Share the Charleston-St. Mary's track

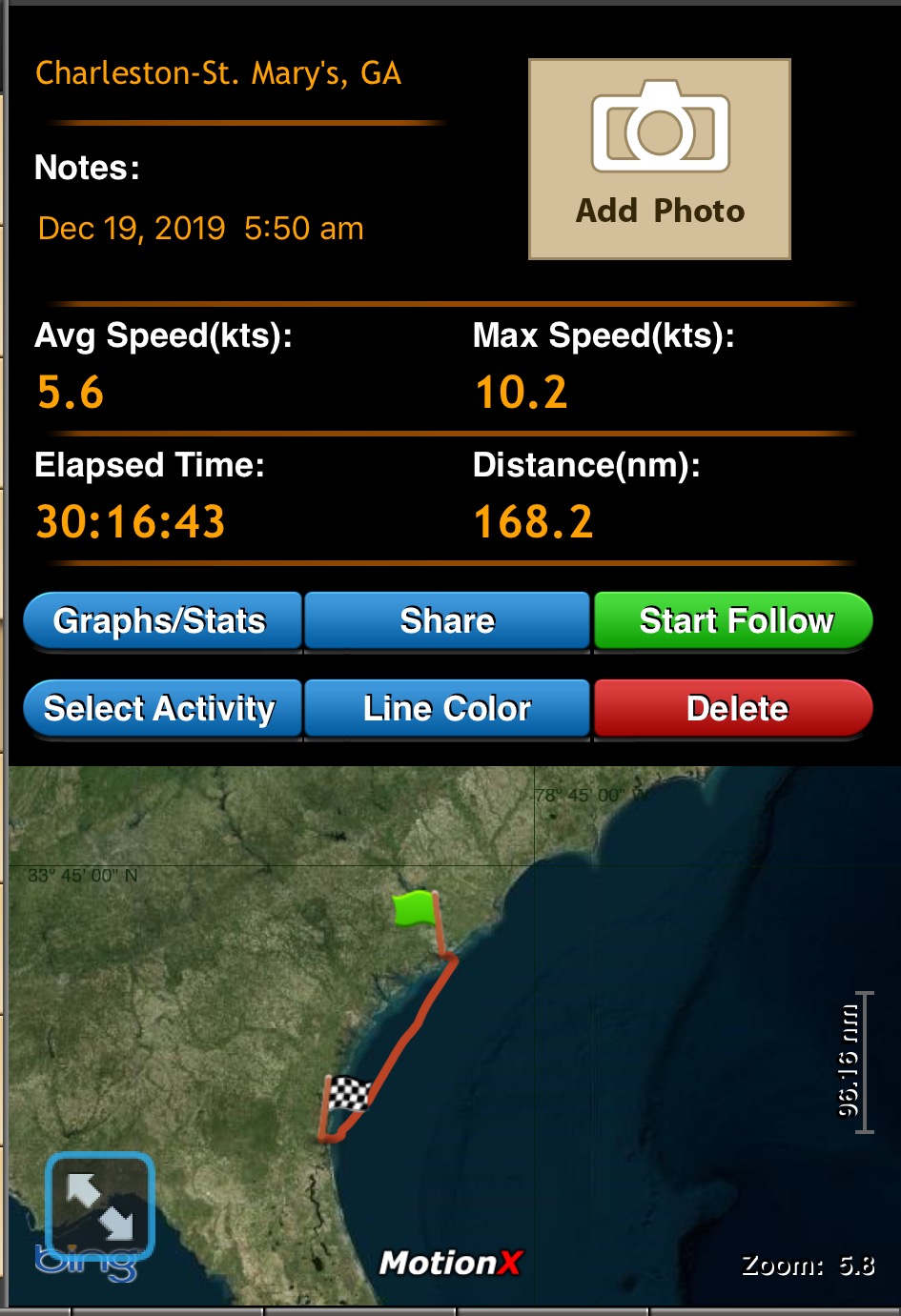click(447, 621)
